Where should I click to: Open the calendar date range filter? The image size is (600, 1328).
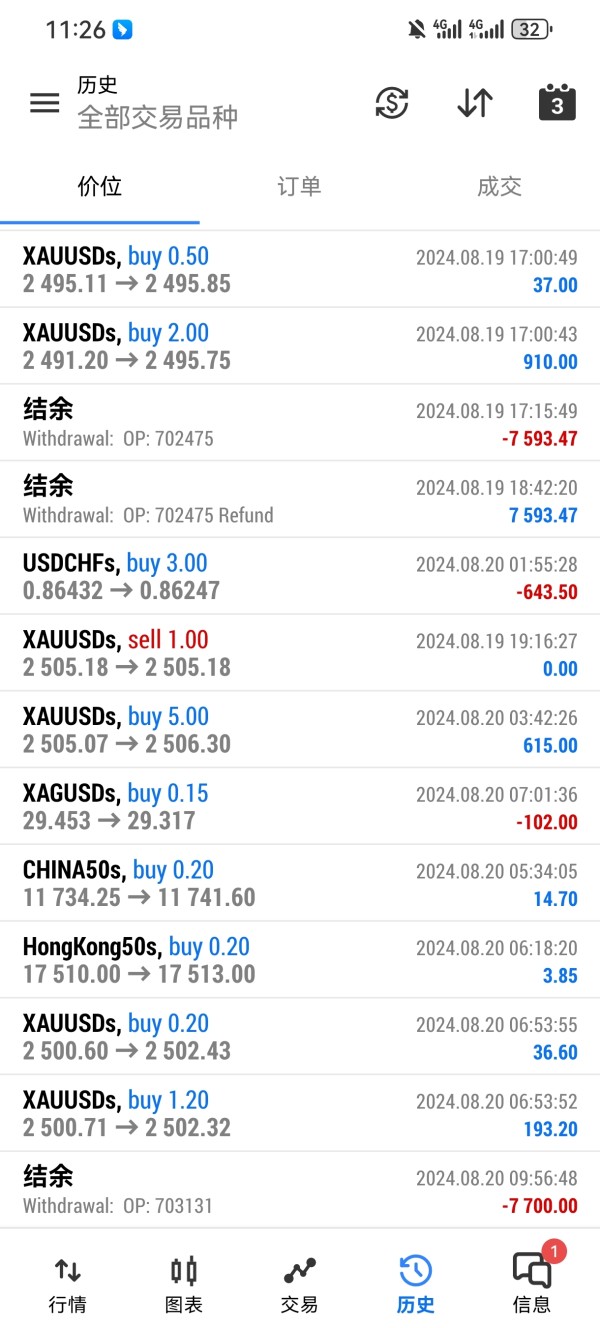click(557, 103)
